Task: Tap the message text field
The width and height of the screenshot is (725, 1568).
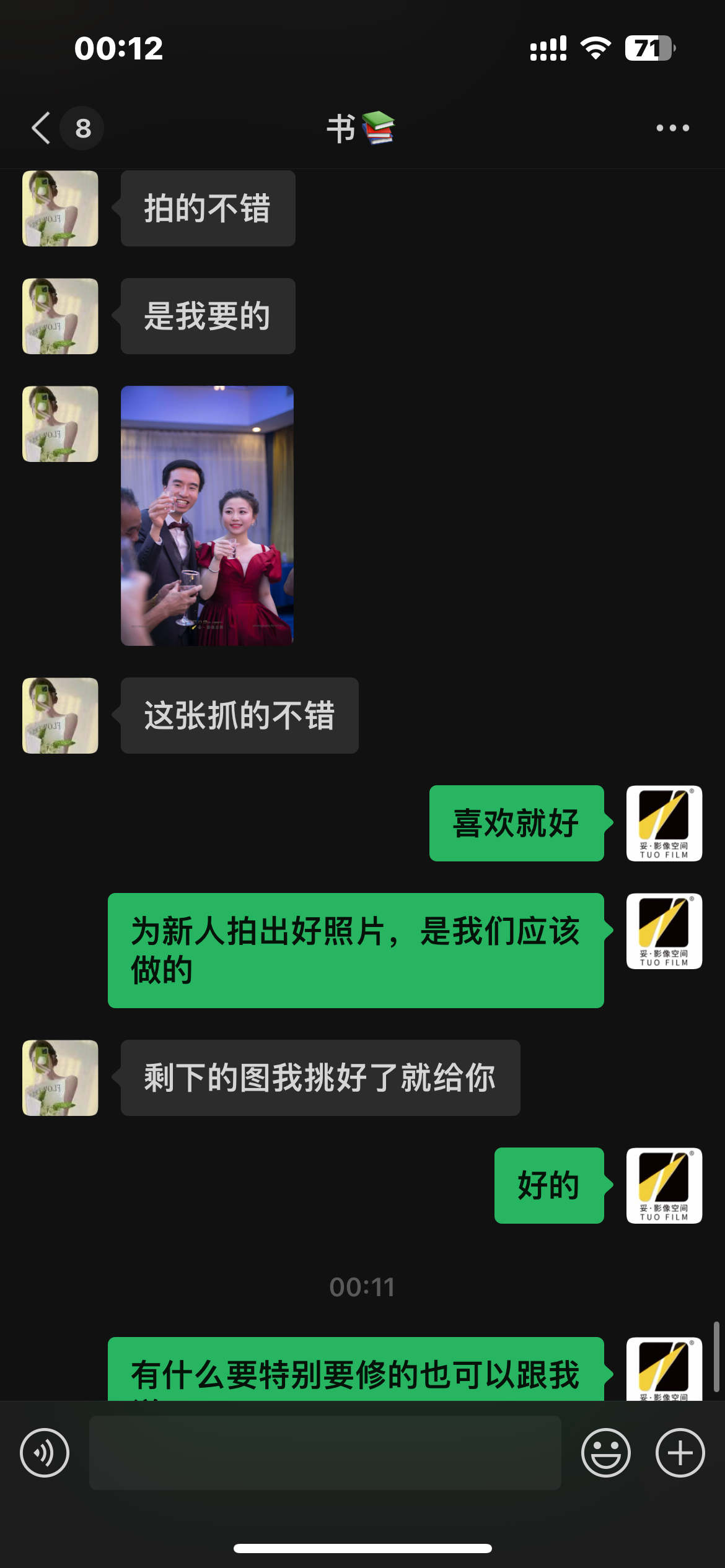Action: pyautogui.click(x=325, y=1453)
